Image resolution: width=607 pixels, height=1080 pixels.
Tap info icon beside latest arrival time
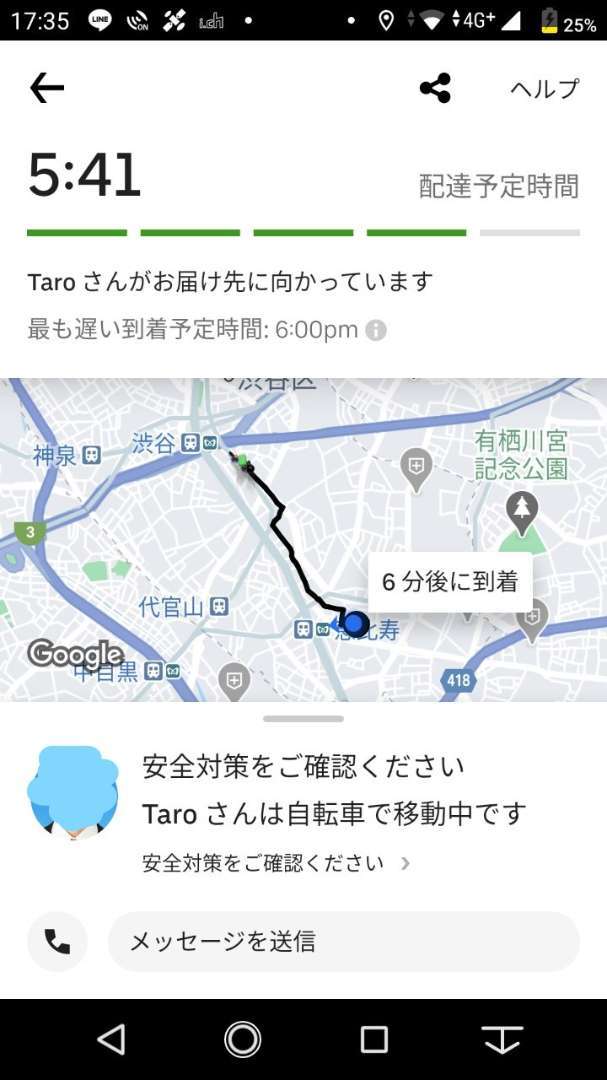pos(376,330)
